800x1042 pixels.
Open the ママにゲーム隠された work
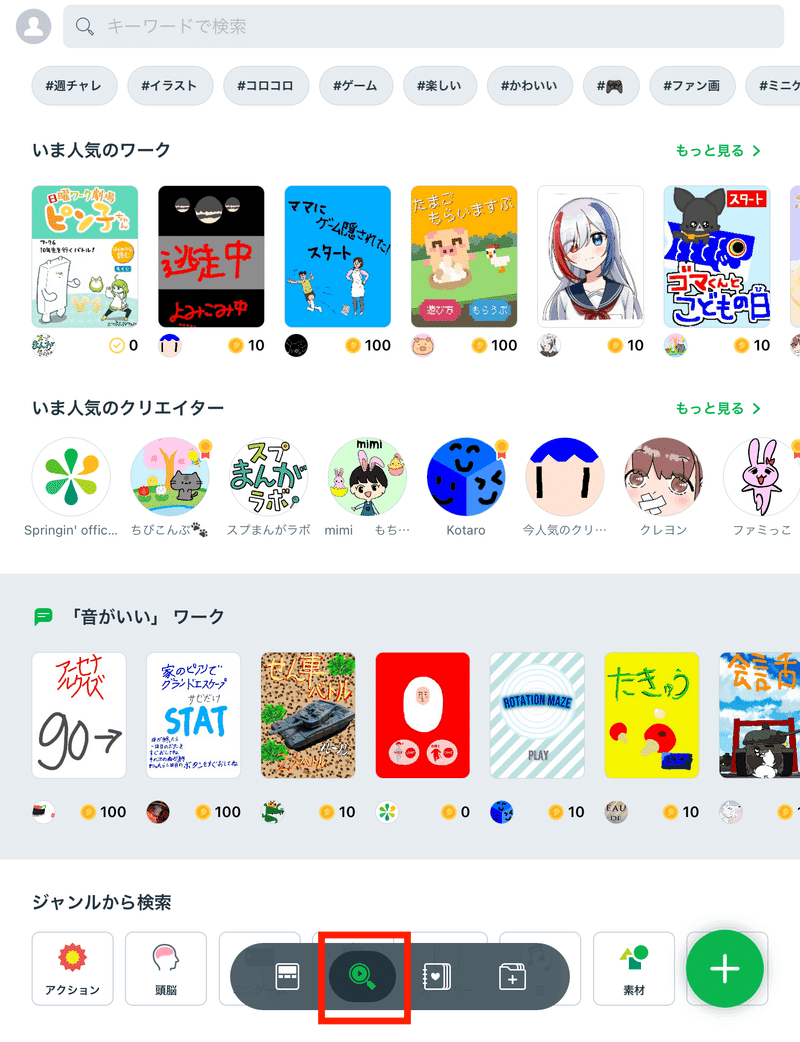pos(337,256)
